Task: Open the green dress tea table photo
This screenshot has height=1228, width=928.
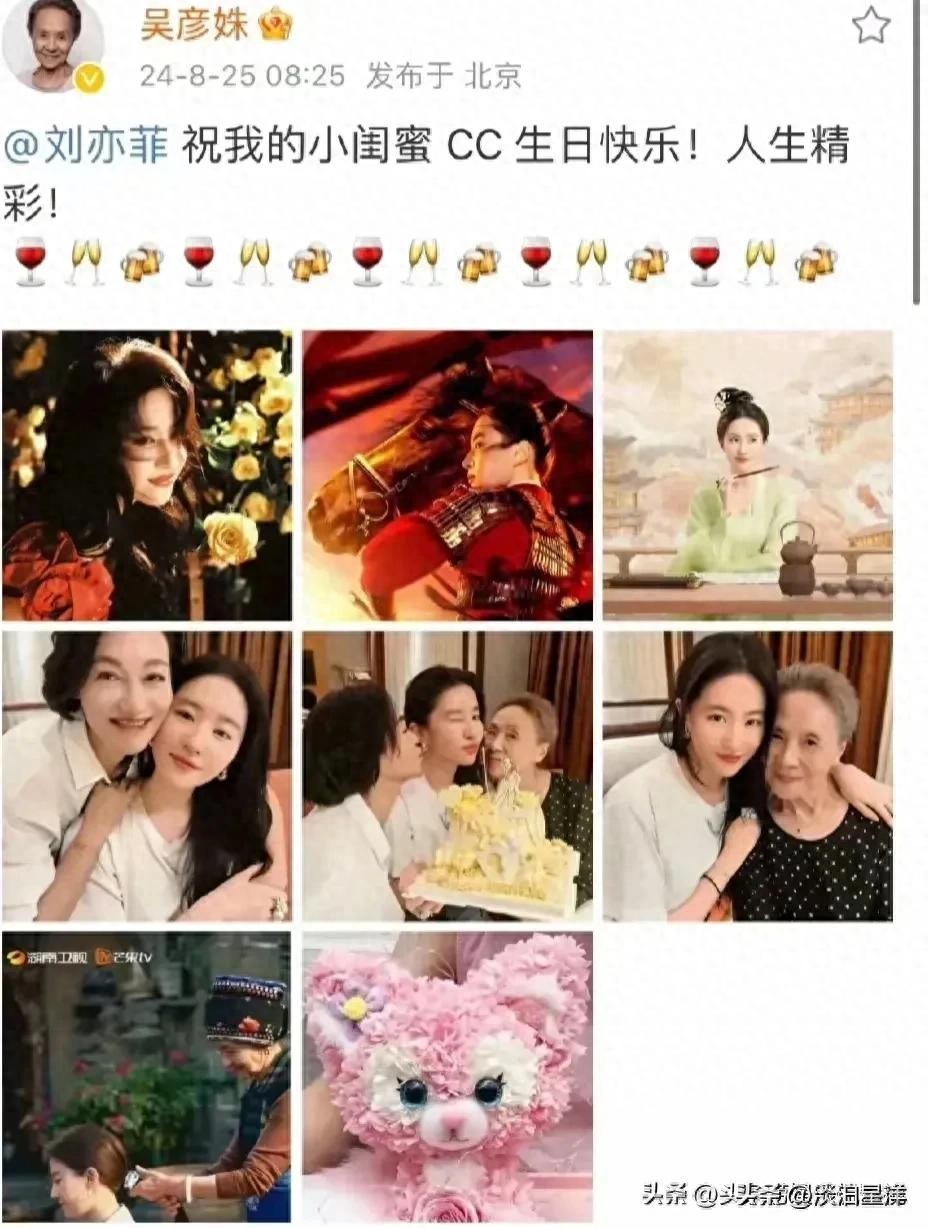Action: point(747,475)
